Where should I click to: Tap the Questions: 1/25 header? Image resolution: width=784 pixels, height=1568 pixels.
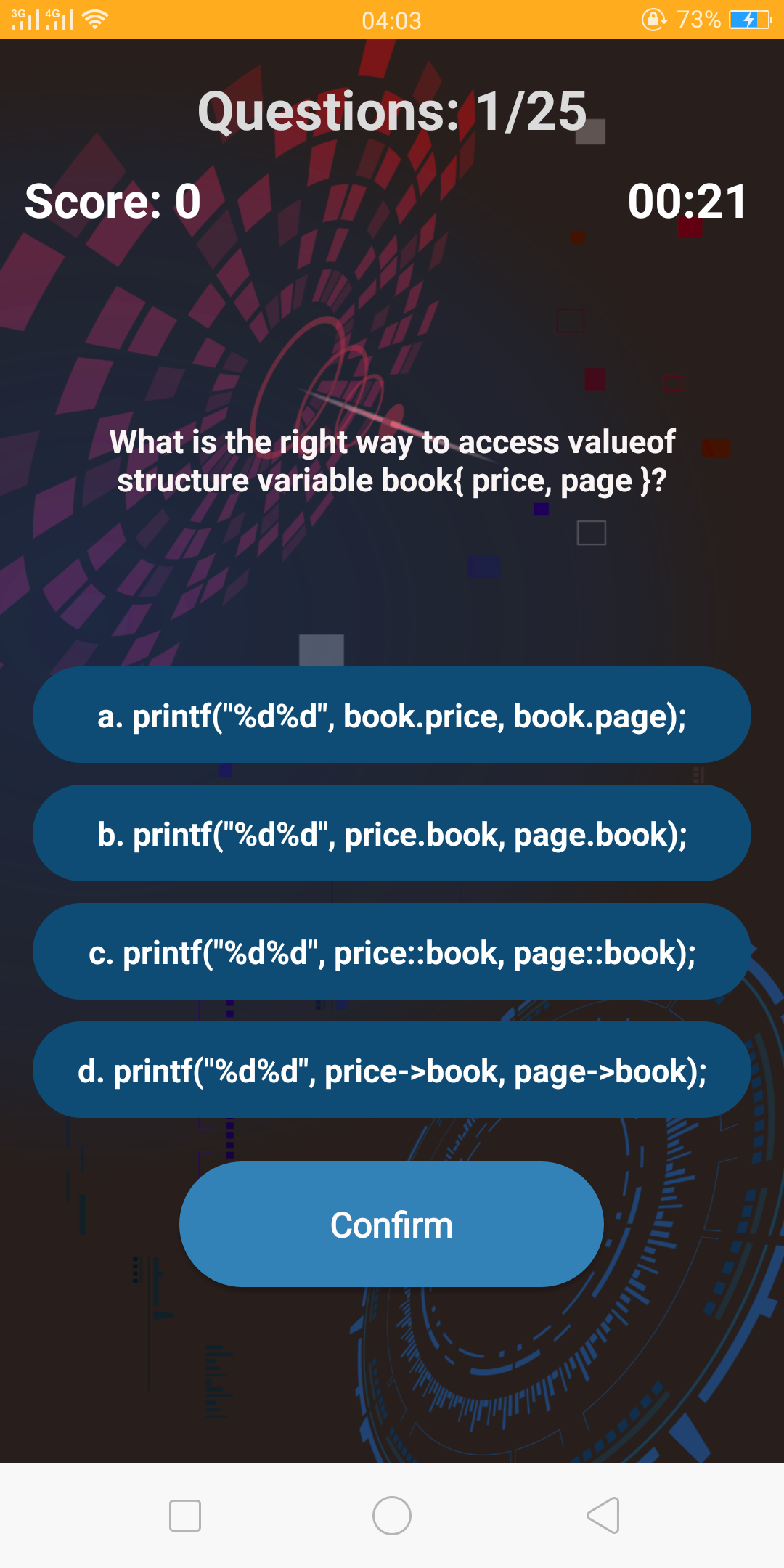(392, 113)
